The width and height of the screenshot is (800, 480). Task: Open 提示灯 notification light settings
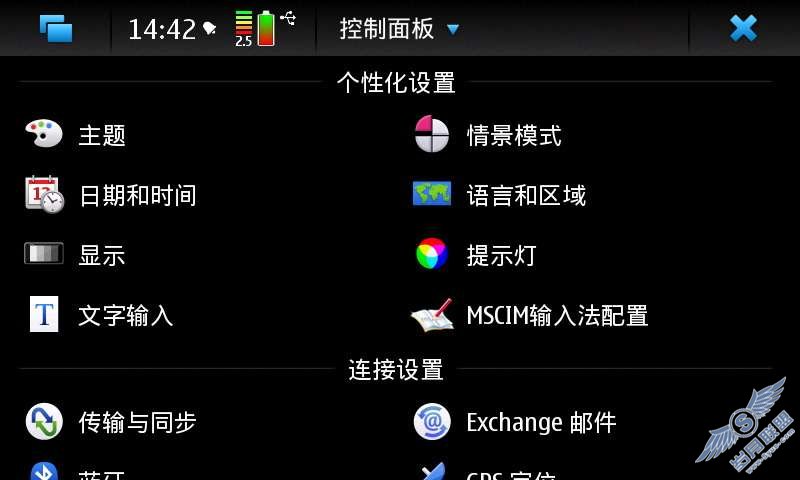(x=501, y=256)
